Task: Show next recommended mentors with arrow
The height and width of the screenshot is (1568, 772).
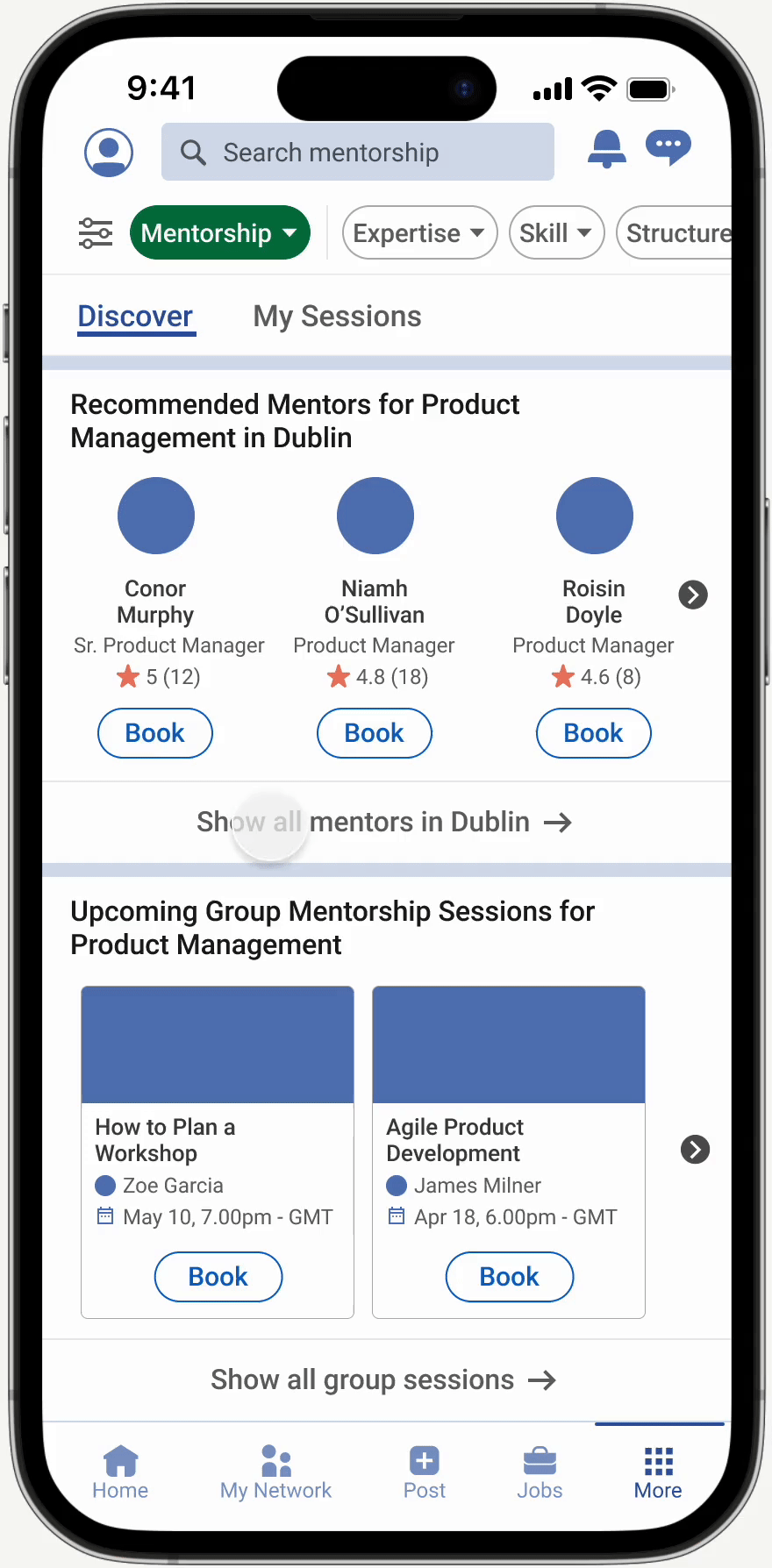Action: coord(693,595)
